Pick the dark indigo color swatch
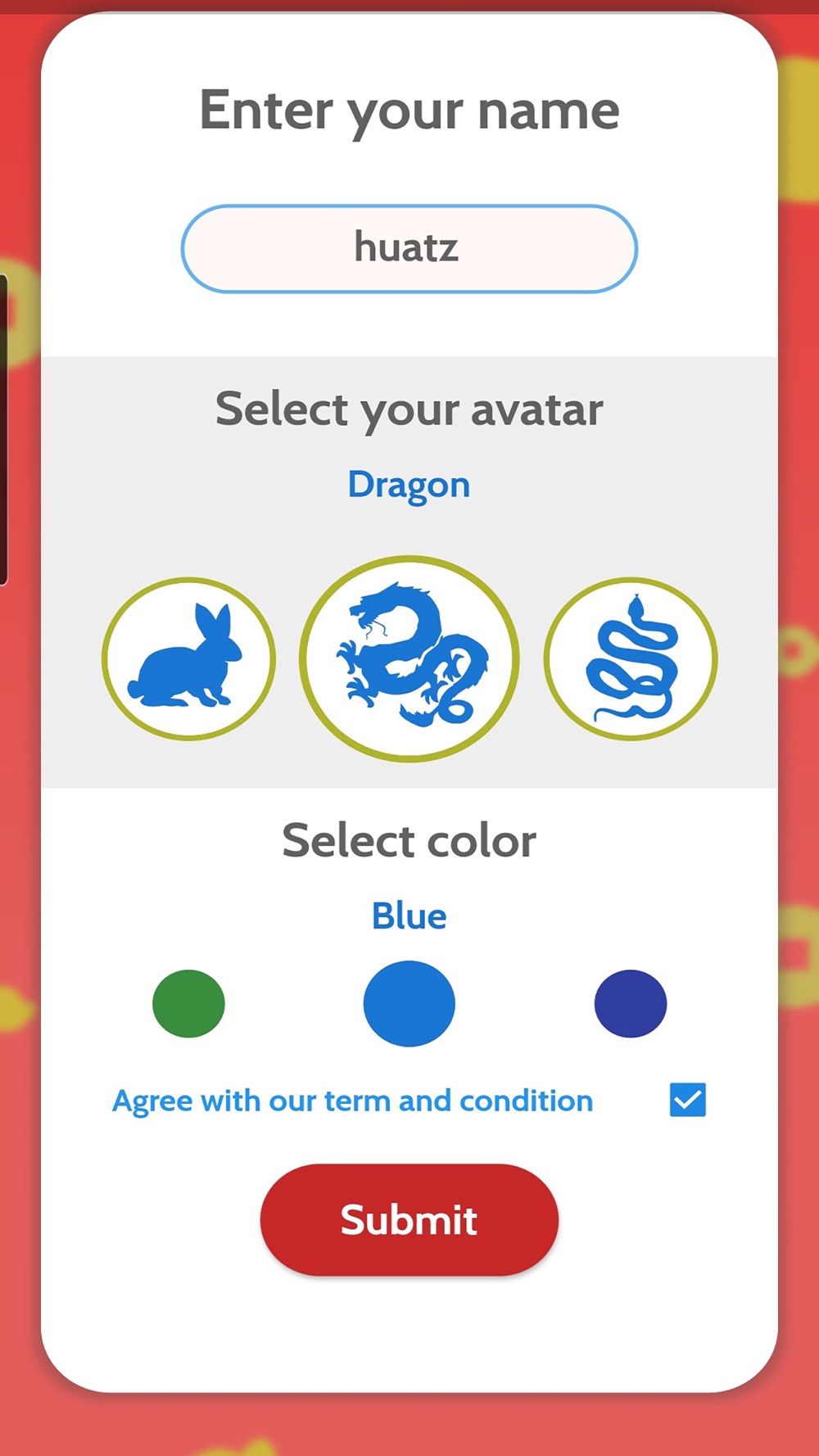This screenshot has width=819, height=1456. [631, 1003]
